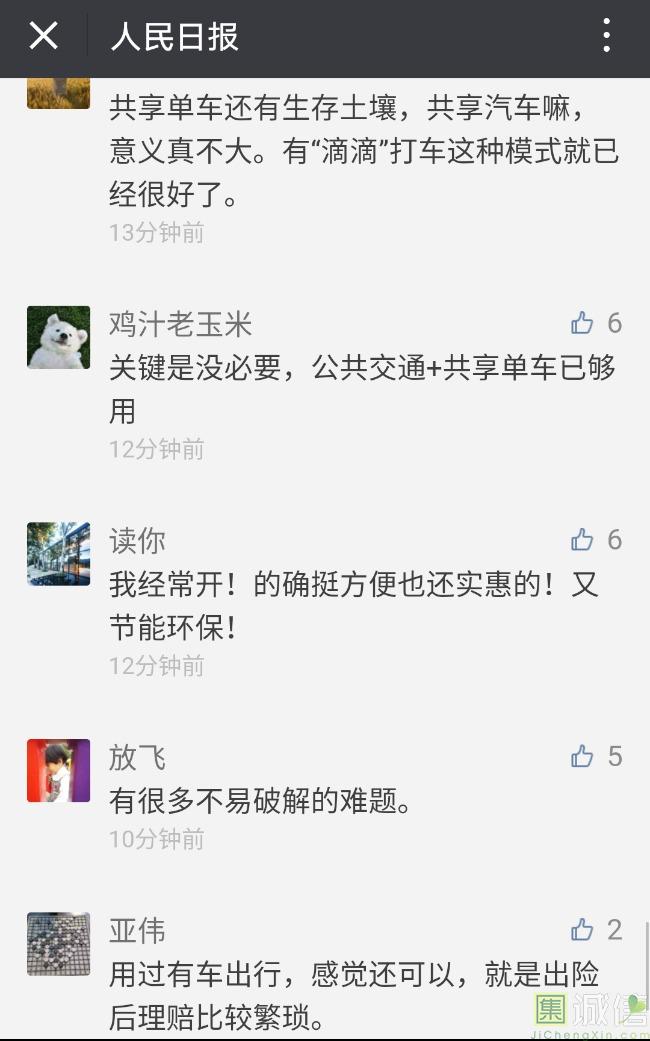Screen dimensions: 650x1041
Task: Like 鸡汁老玉米's comment
Action: click(582, 323)
